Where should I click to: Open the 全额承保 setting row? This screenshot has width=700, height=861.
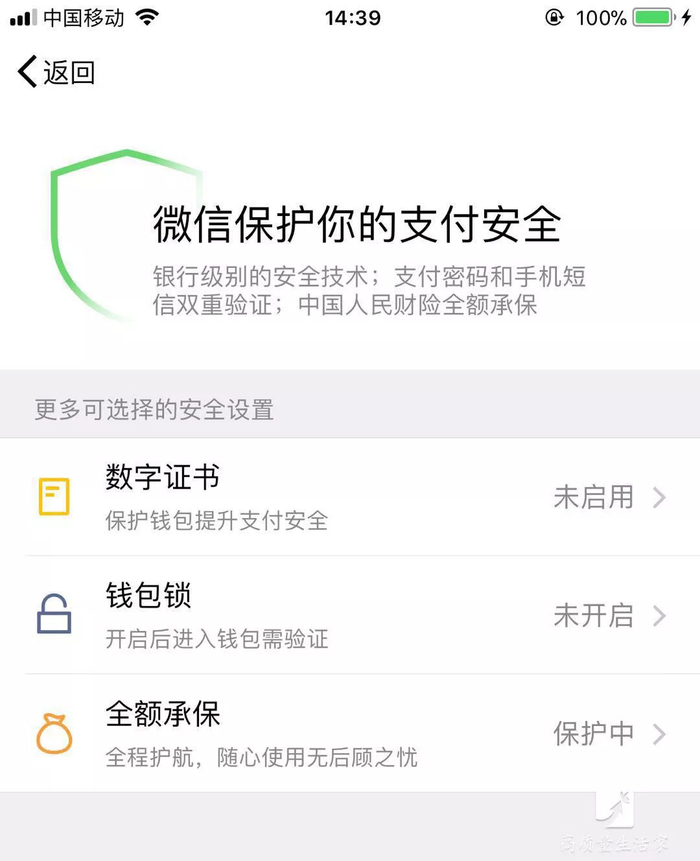350,733
